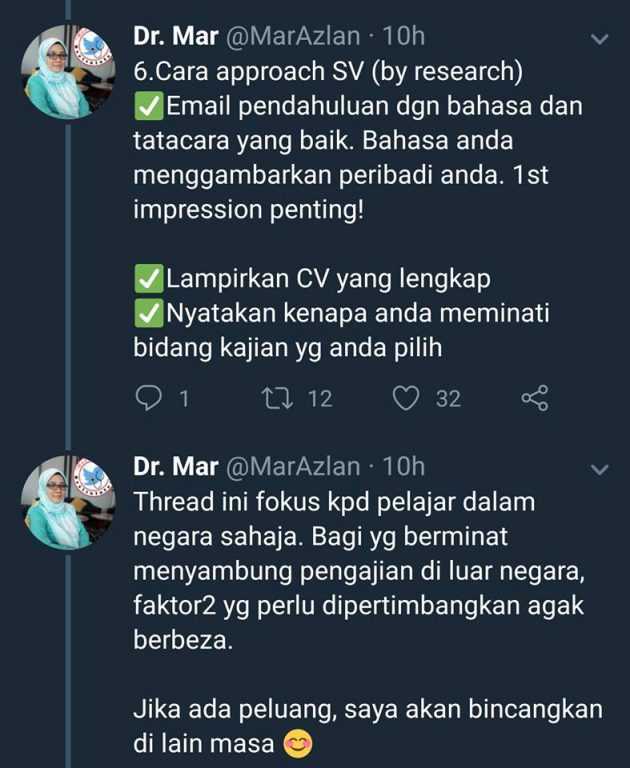Retweet the Cara approach SV tweet
Image resolution: width=630 pixels, height=768 pixels.
click(x=271, y=399)
